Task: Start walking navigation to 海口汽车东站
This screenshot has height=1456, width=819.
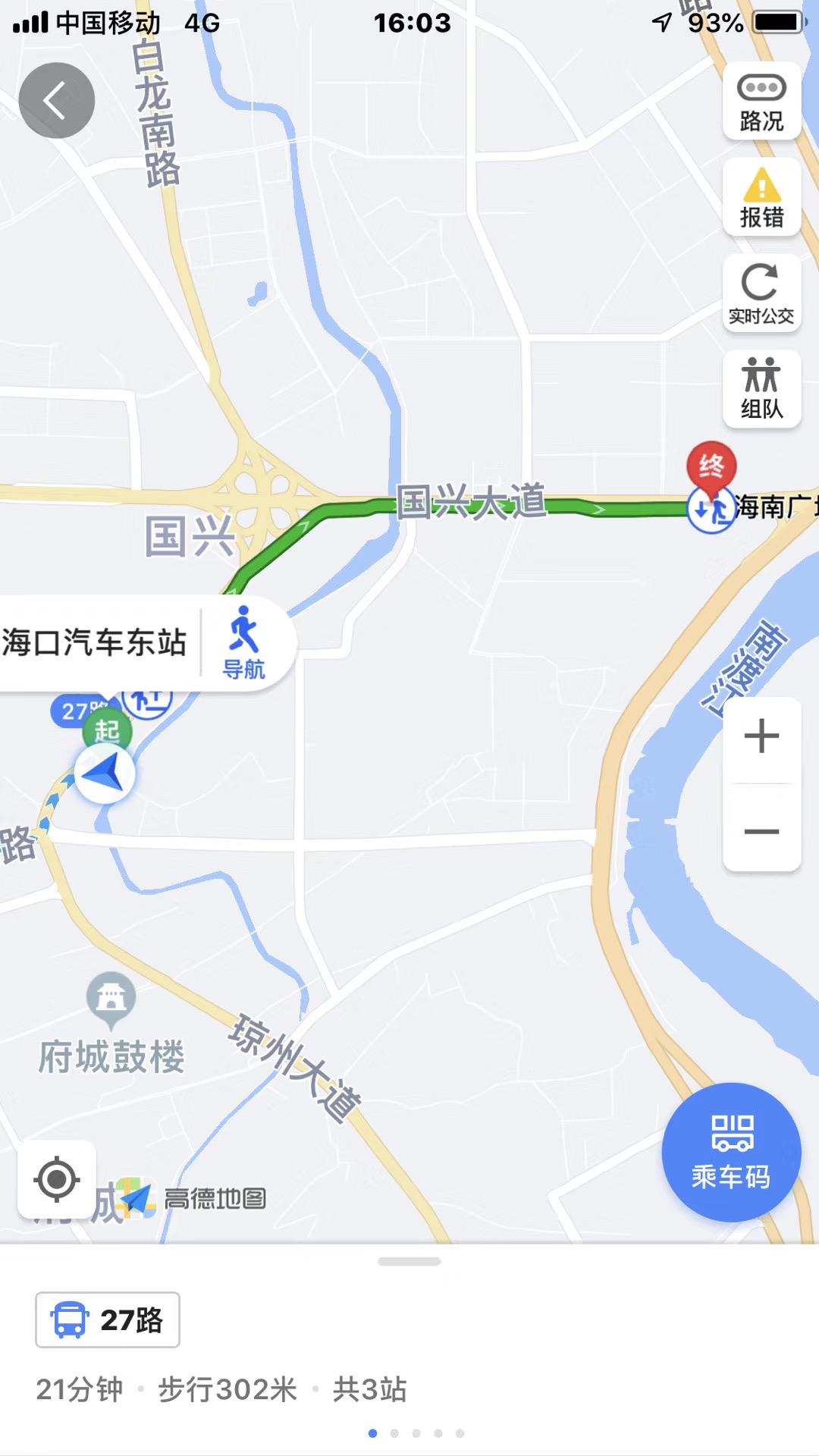Action: pyautogui.click(x=243, y=643)
